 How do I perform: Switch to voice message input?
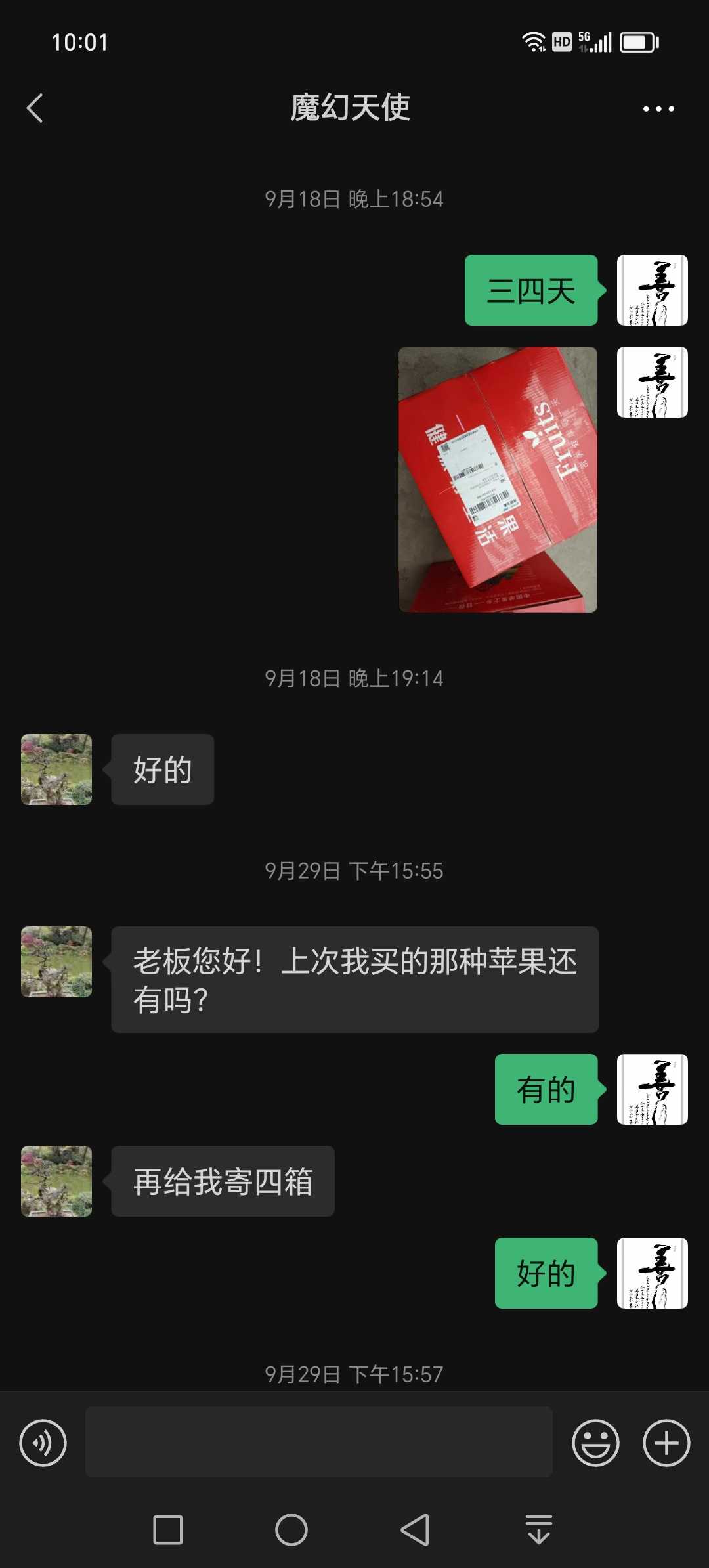coord(43,1443)
